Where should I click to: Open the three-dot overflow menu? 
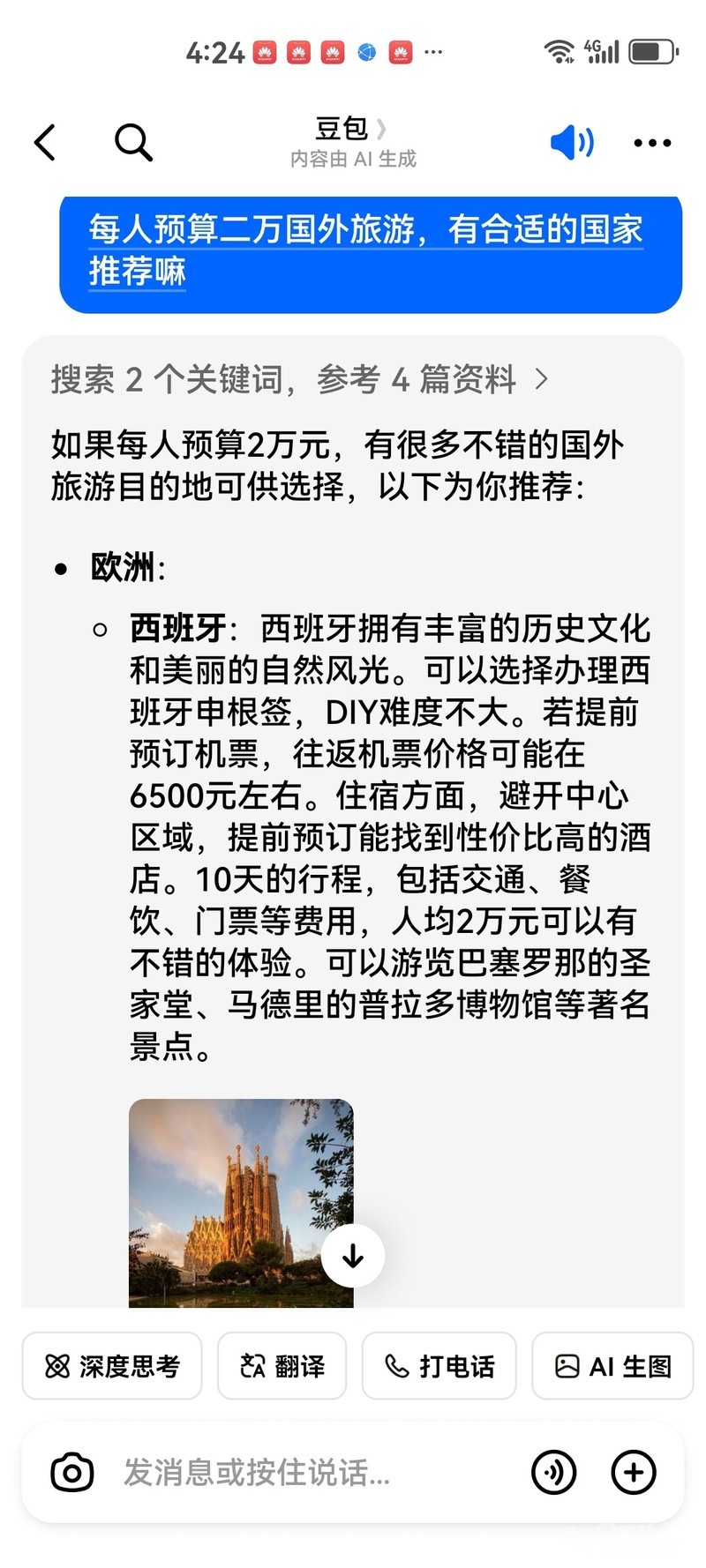click(x=652, y=143)
